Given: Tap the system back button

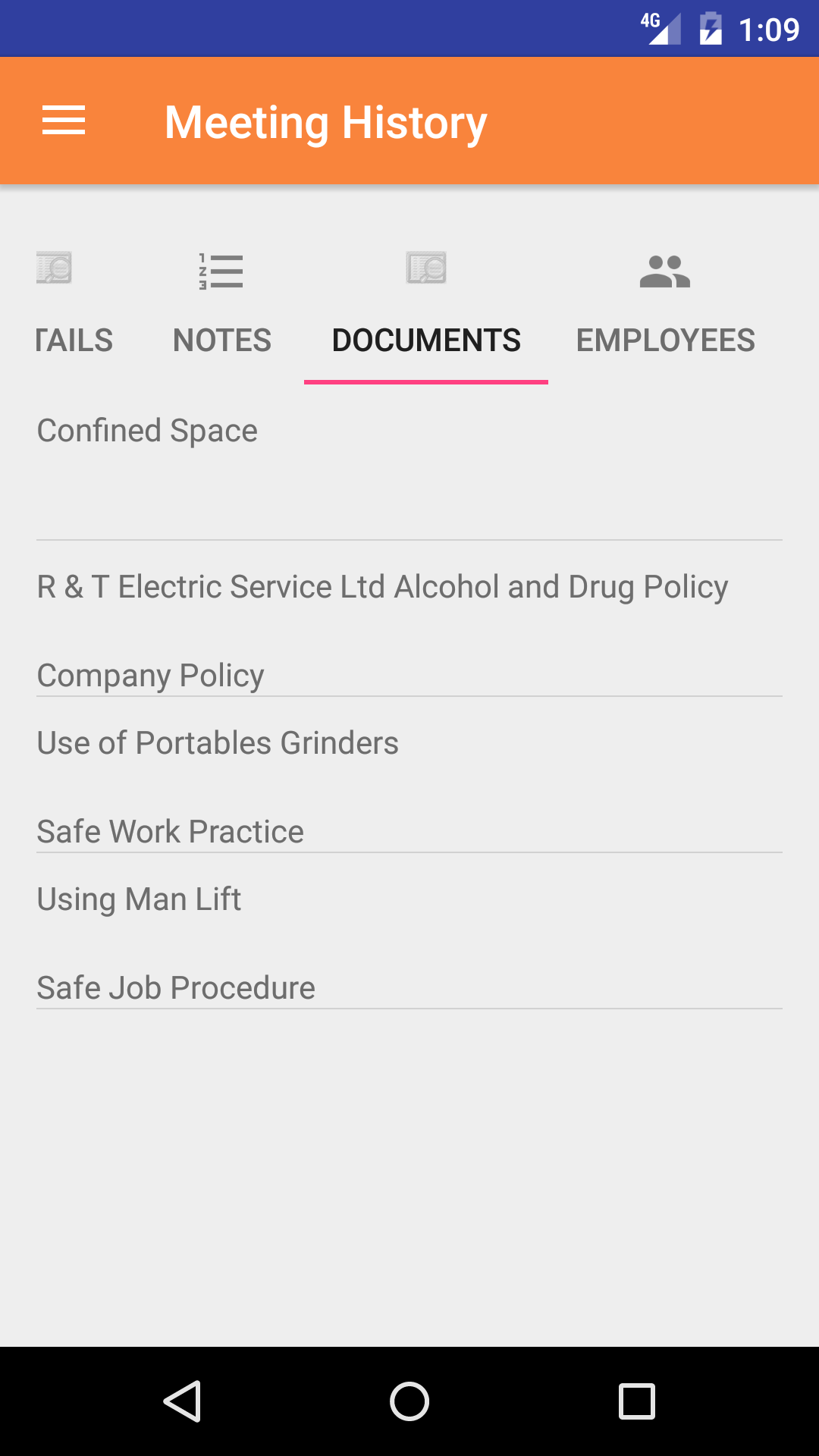Looking at the screenshot, I should coord(182,1401).
